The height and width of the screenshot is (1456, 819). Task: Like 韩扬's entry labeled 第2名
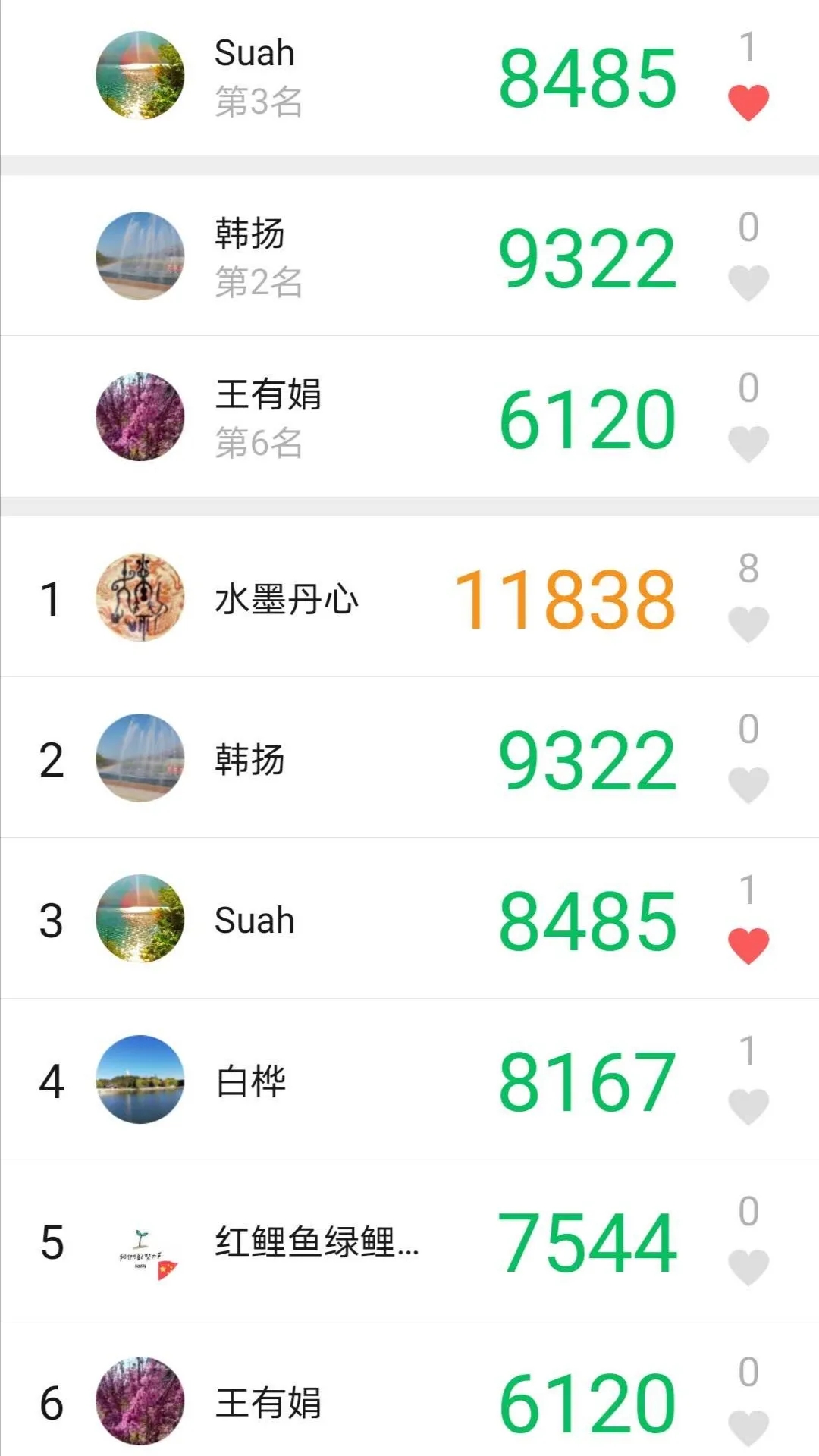coord(748,283)
